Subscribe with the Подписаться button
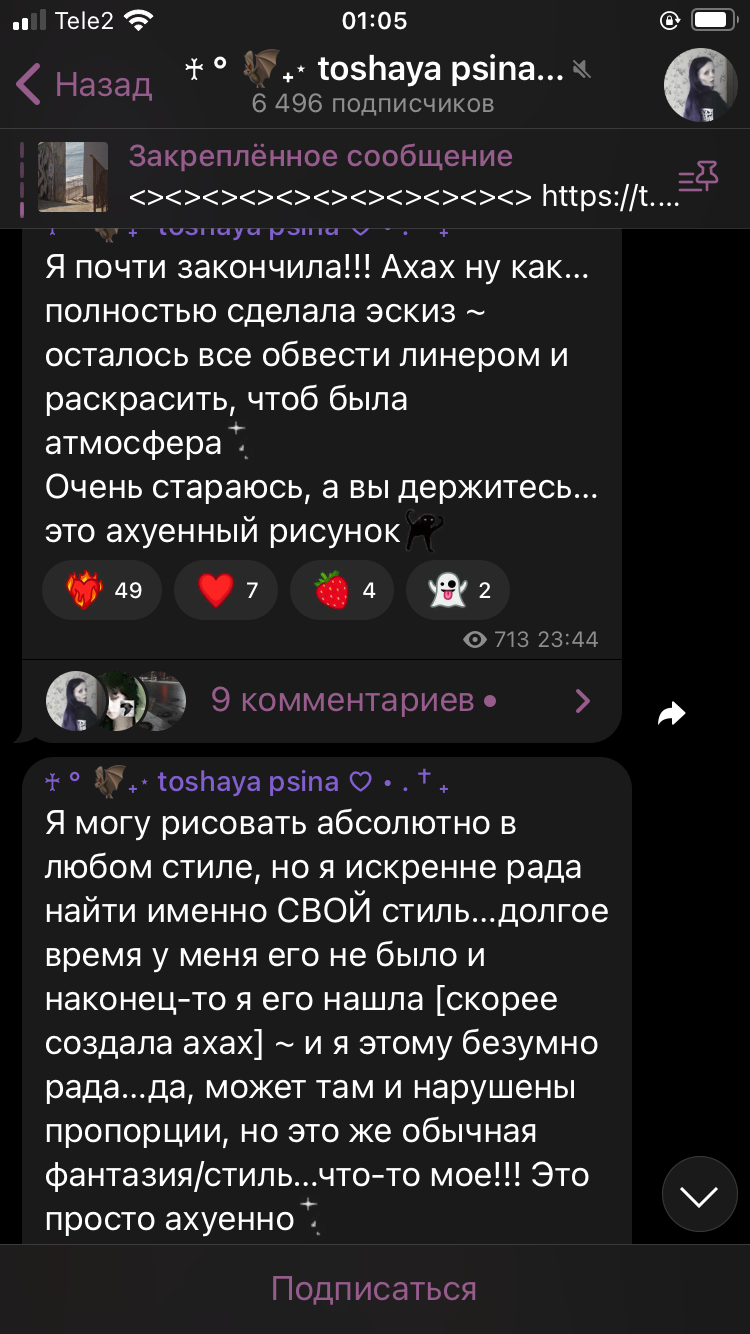 pos(375,1288)
